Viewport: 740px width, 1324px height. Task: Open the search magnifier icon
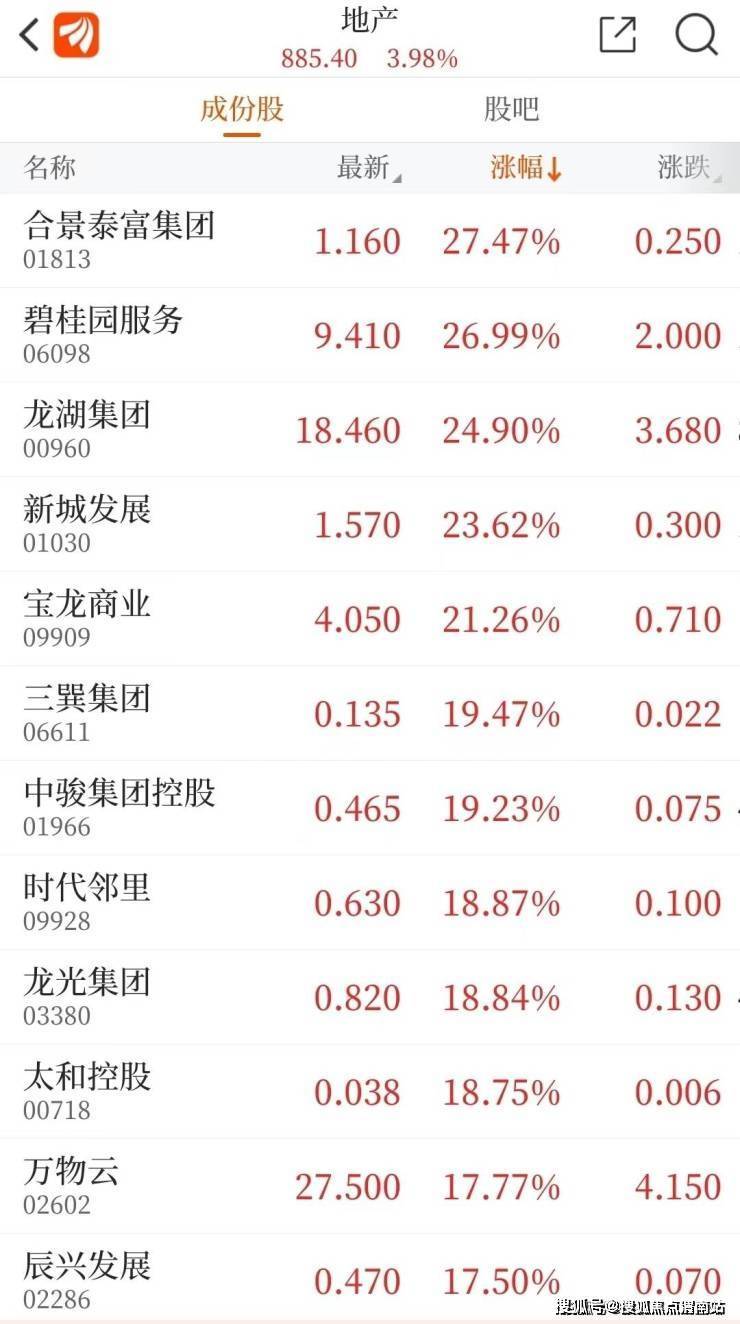click(696, 35)
